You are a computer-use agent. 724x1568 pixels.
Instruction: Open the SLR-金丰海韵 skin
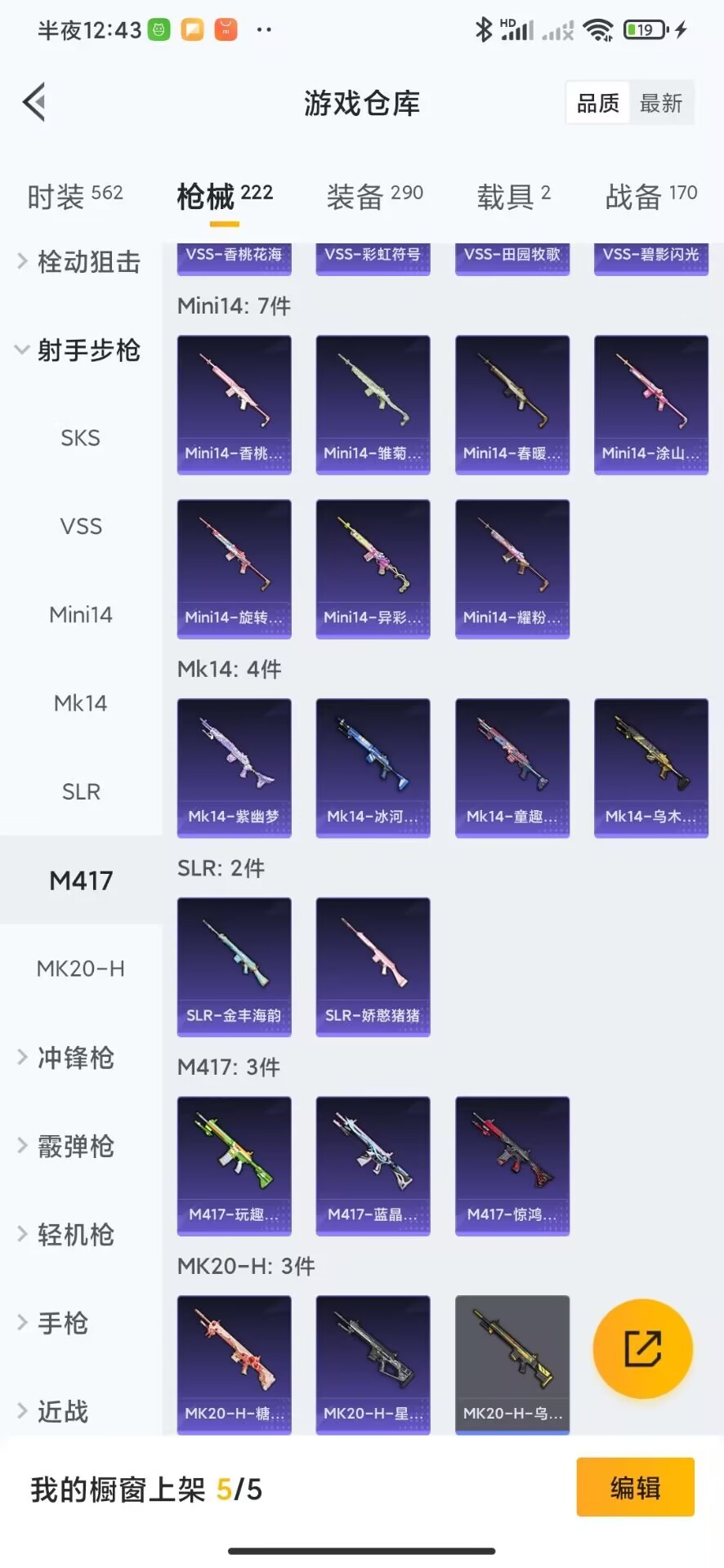coord(235,966)
